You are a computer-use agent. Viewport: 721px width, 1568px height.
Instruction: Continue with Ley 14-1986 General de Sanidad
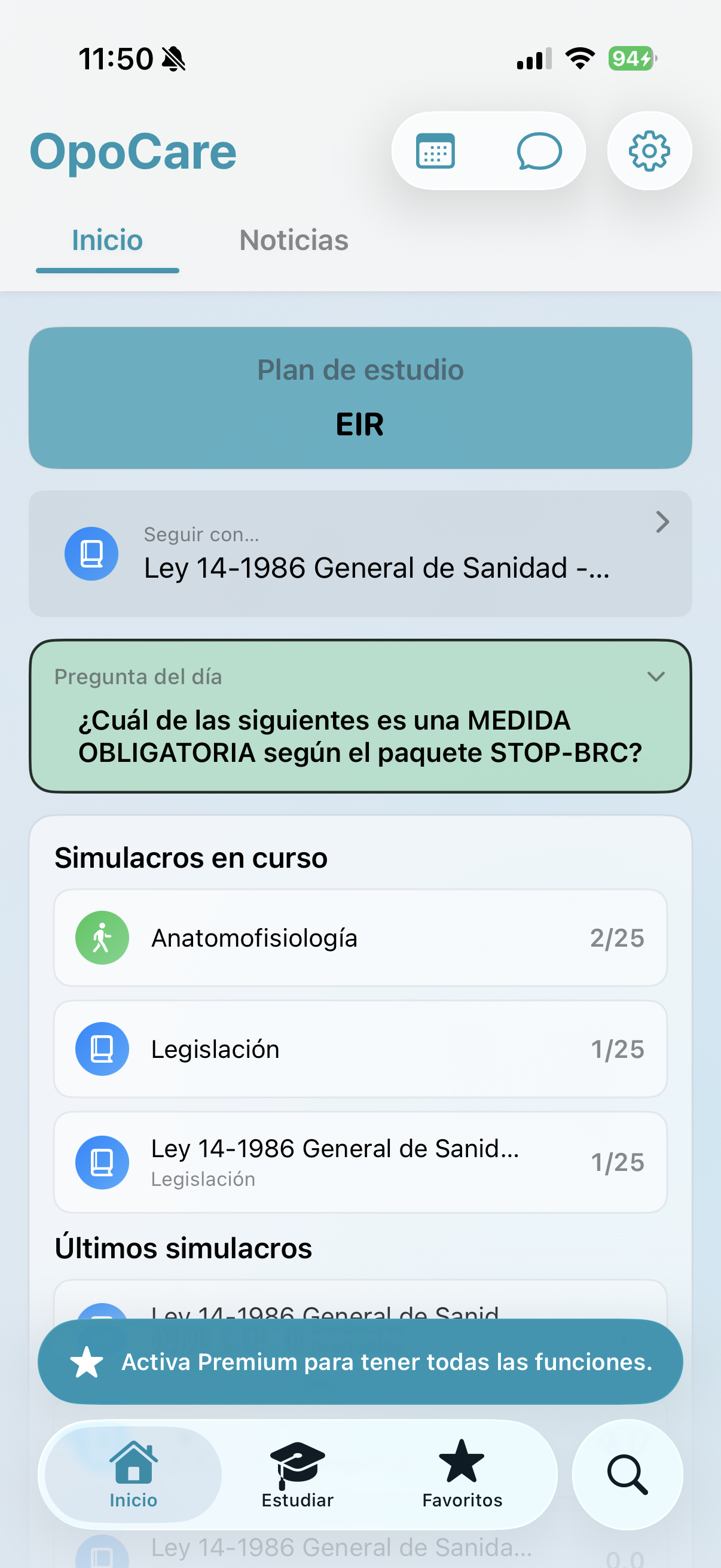(x=360, y=554)
